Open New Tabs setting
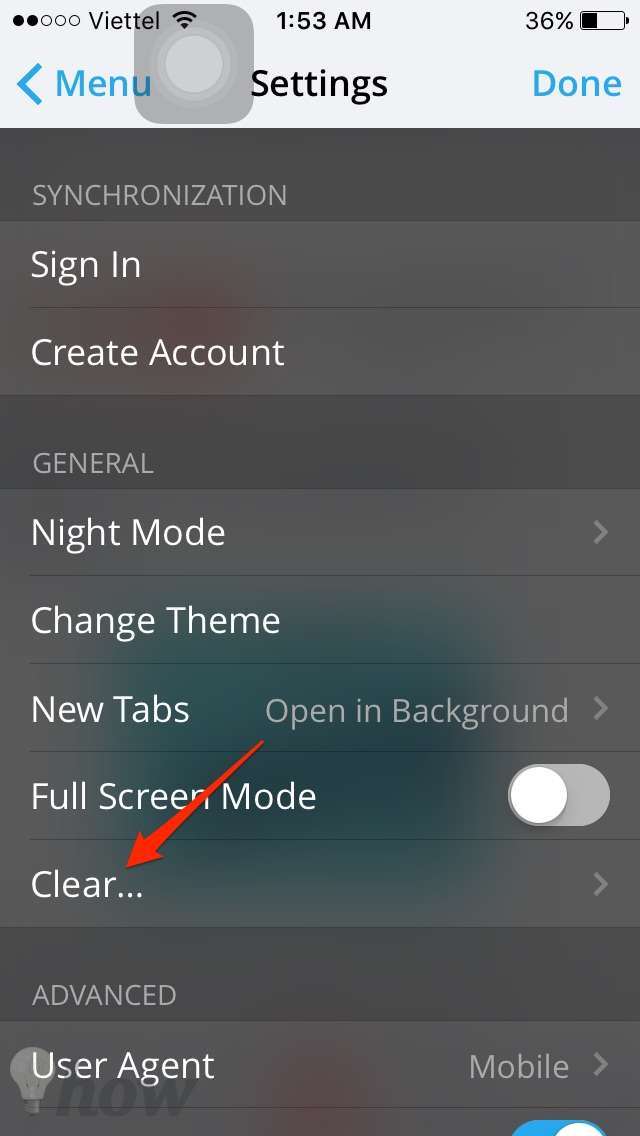 320,709
